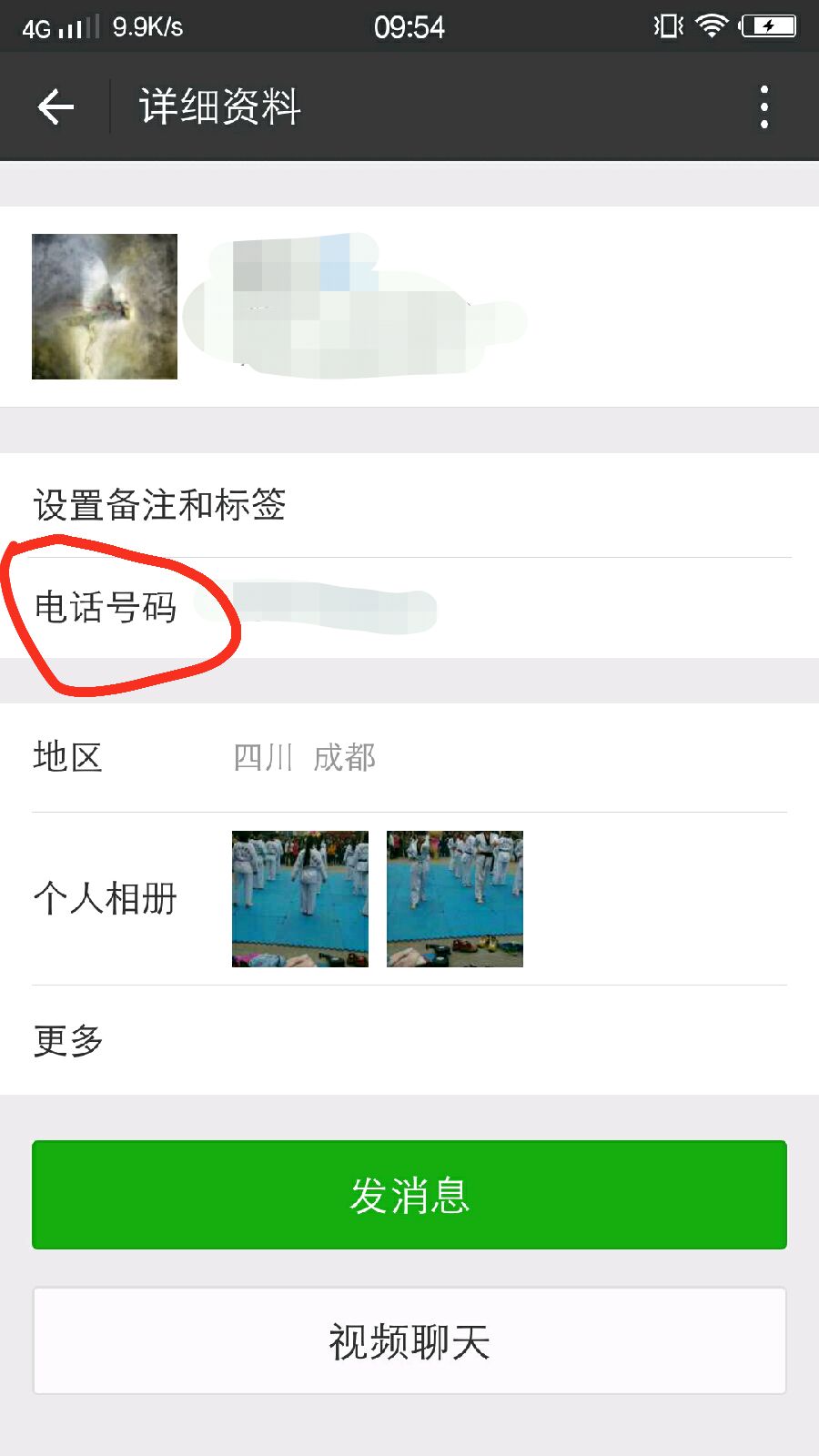The height and width of the screenshot is (1456, 819).
Task: Tap the green 发消息 button
Action: (x=409, y=1195)
